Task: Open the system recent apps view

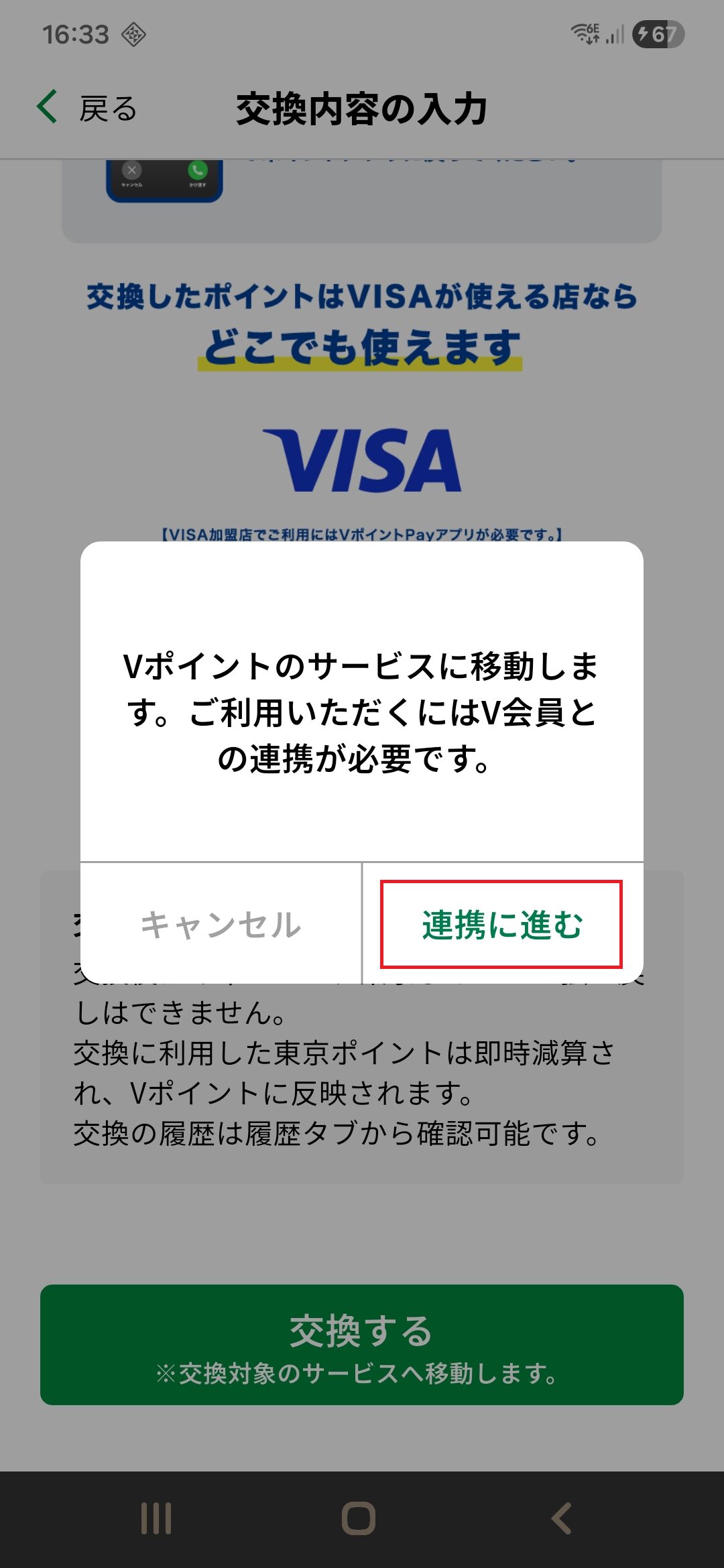Action: tap(156, 1518)
